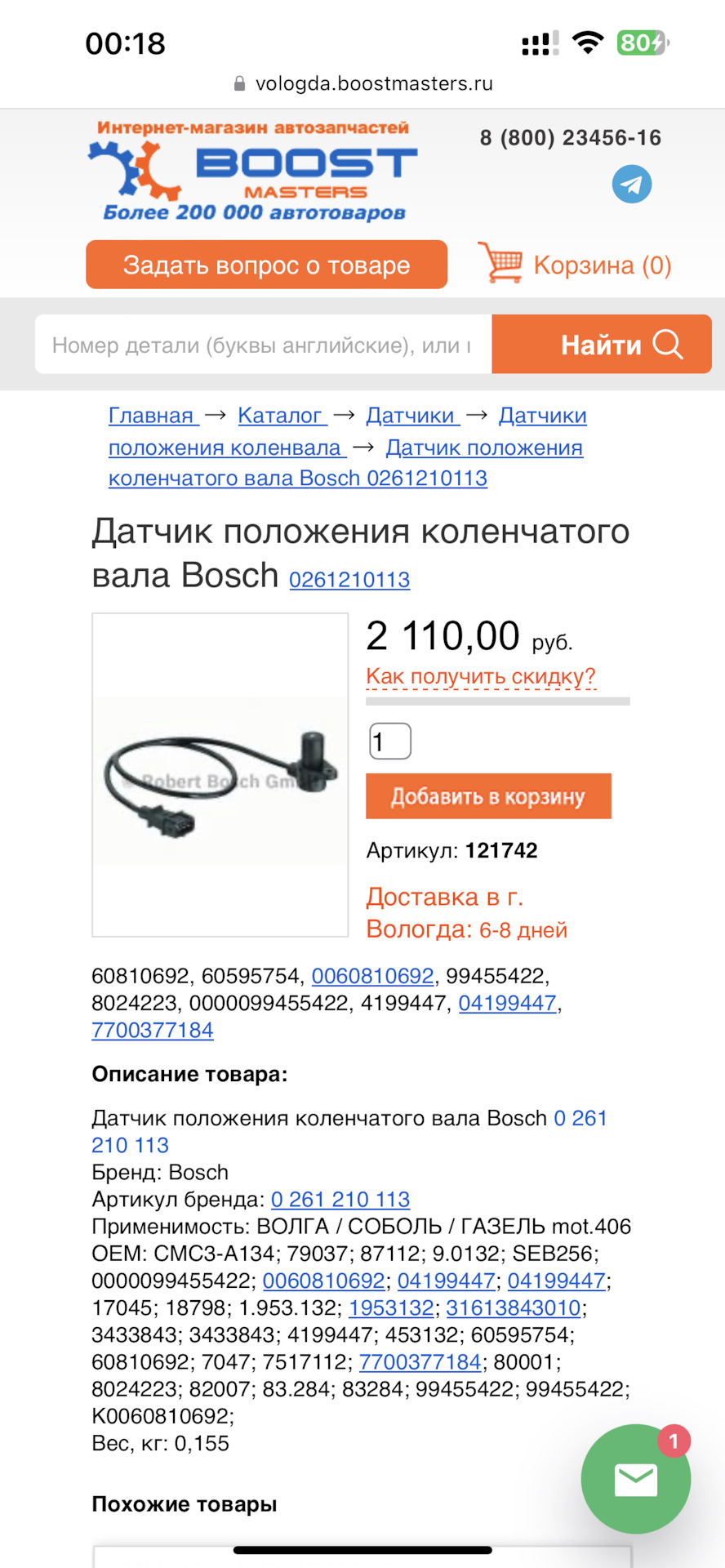Image resolution: width=725 pixels, height=1568 pixels.
Task: Open the Каталог breadcrumb link
Action: tap(281, 416)
